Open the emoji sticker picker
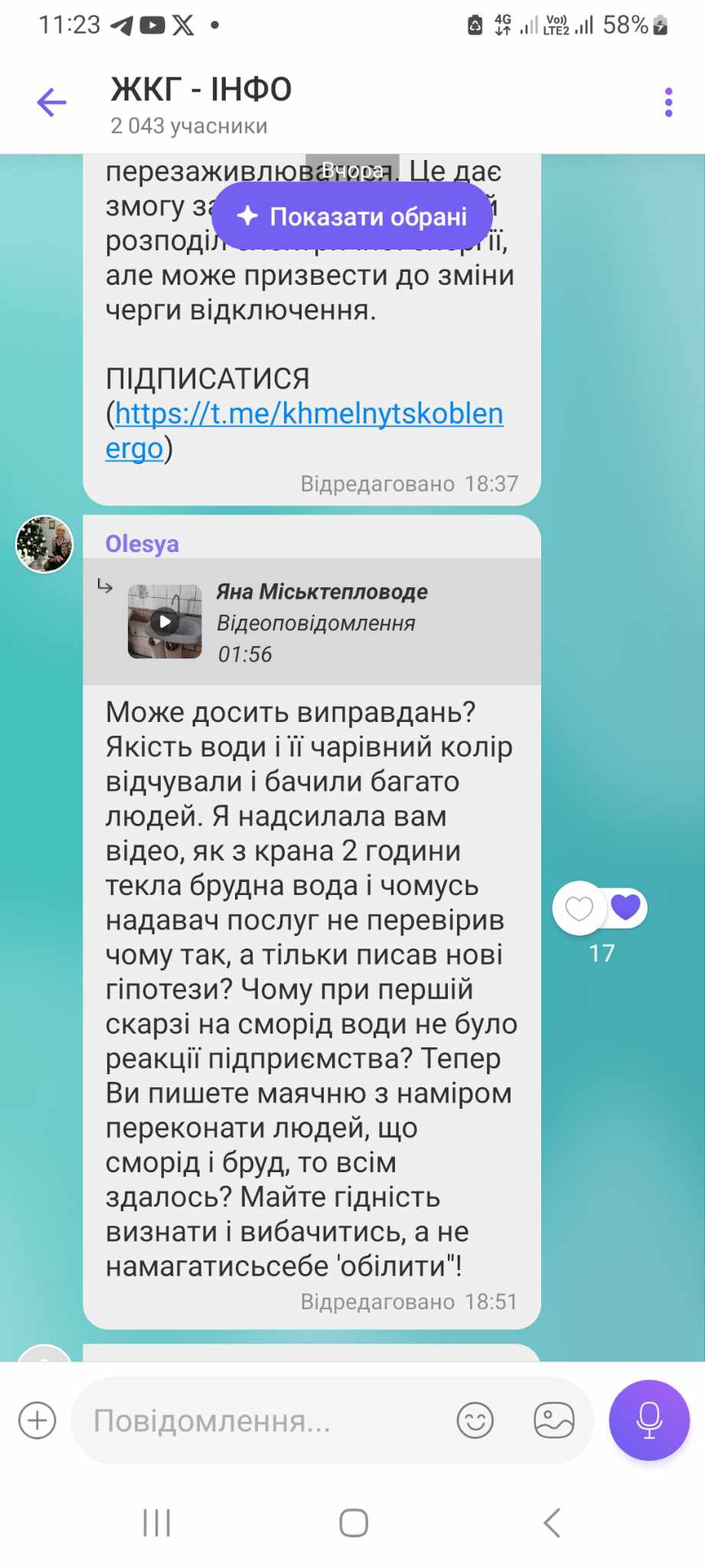 pyautogui.click(x=475, y=1421)
